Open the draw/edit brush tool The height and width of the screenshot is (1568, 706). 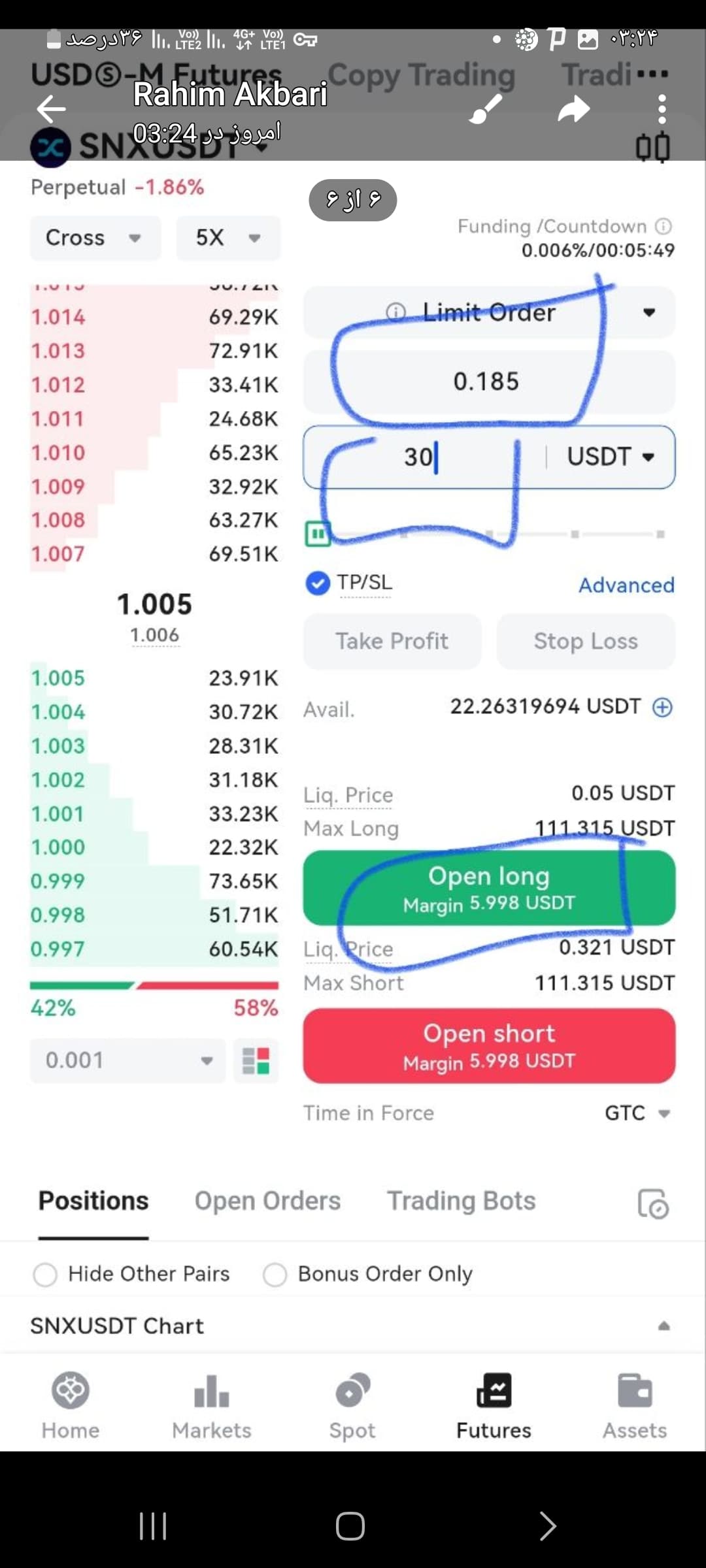pyautogui.click(x=486, y=108)
